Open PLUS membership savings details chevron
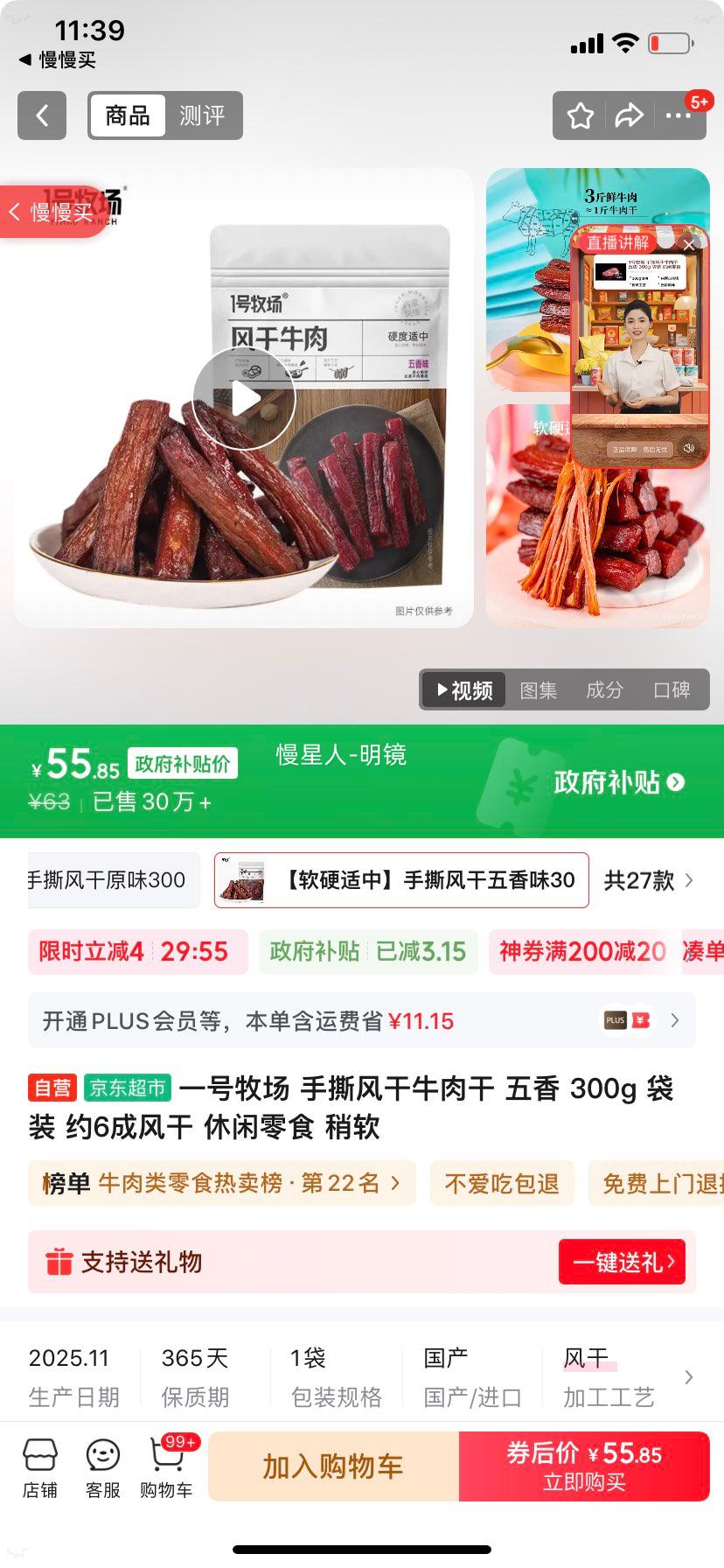Viewport: 724px width, 1568px height. click(x=673, y=1020)
